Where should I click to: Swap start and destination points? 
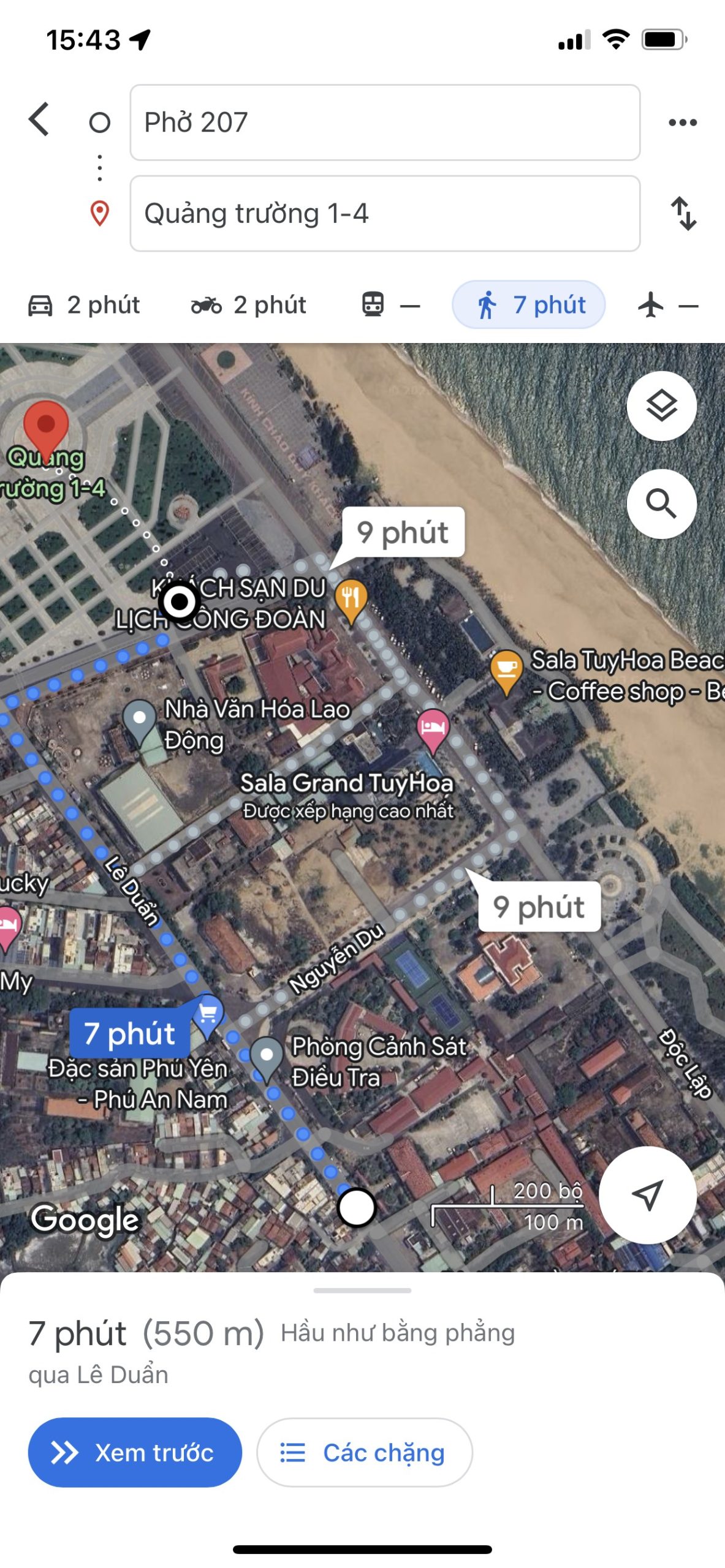coord(683,214)
